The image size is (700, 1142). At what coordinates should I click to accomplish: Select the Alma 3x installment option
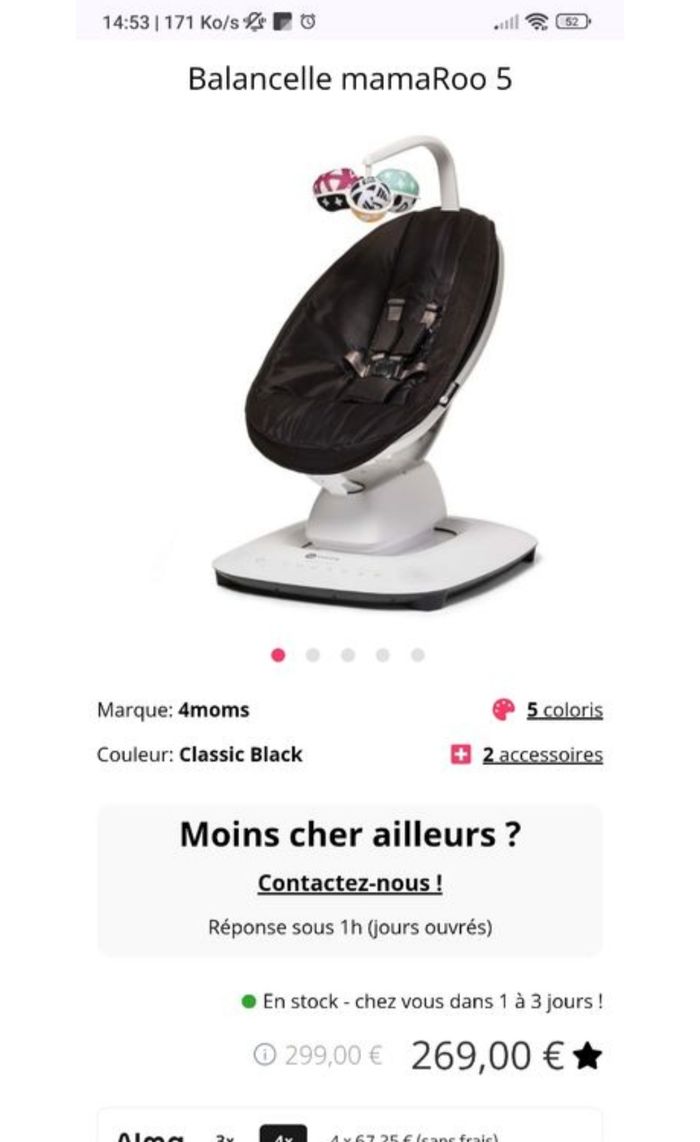click(x=224, y=1136)
